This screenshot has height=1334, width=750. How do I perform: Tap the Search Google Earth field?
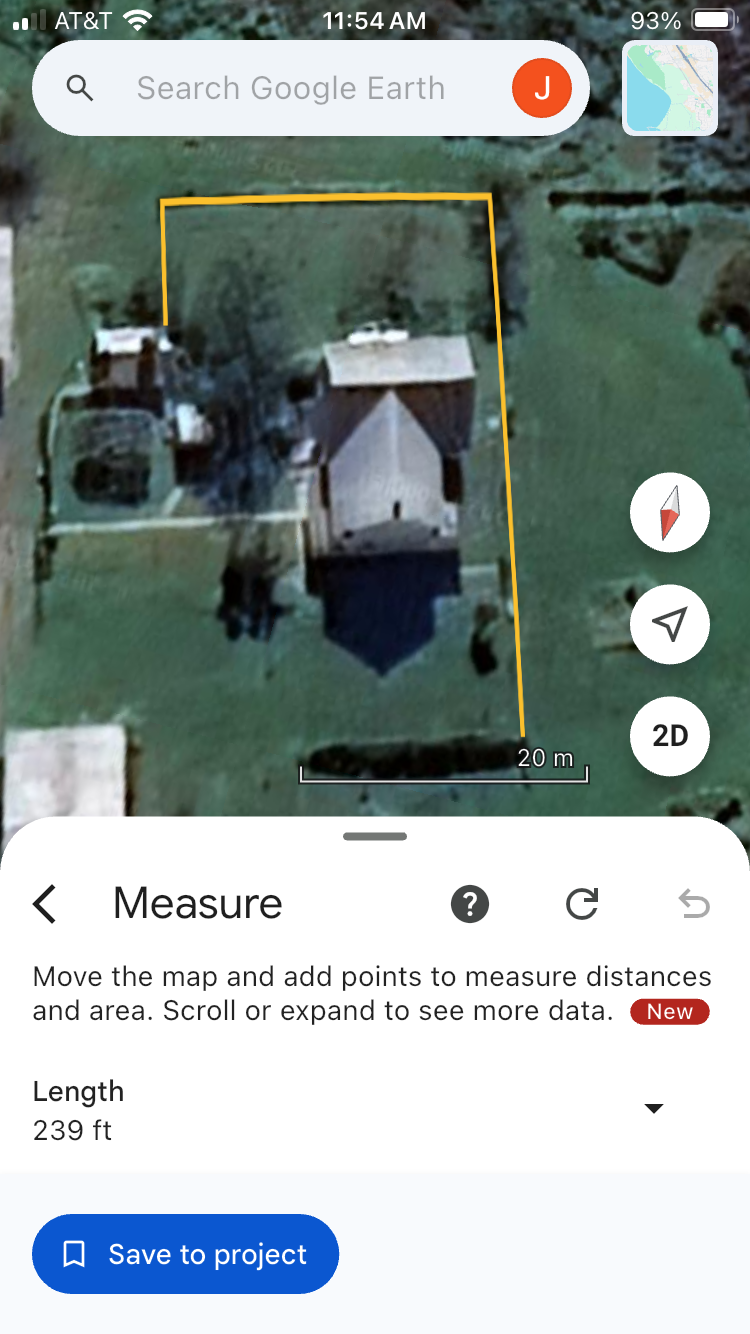(x=290, y=88)
